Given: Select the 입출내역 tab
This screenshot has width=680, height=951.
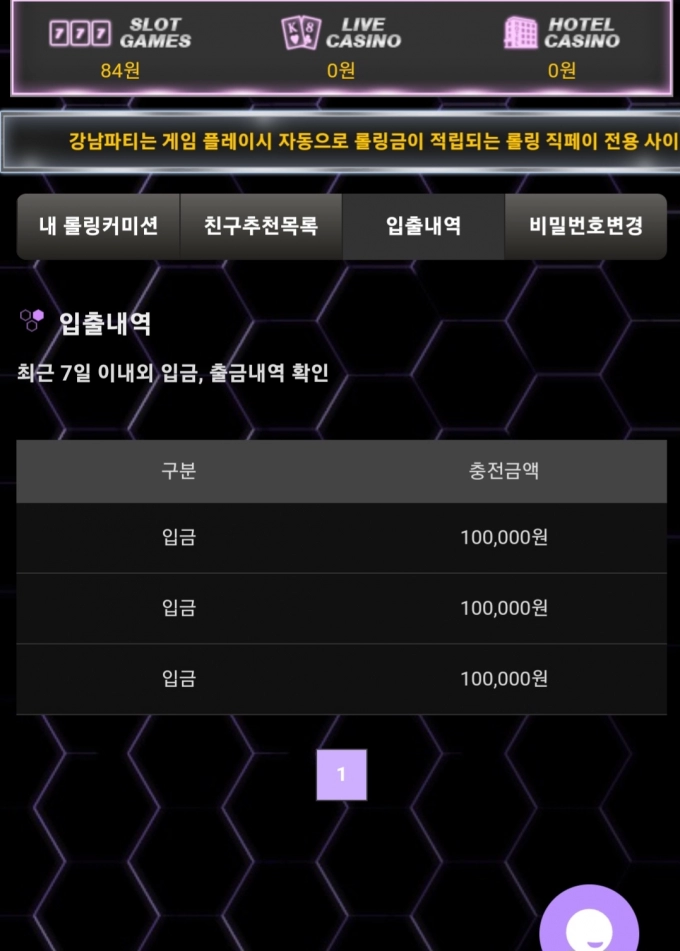Looking at the screenshot, I should [423, 226].
